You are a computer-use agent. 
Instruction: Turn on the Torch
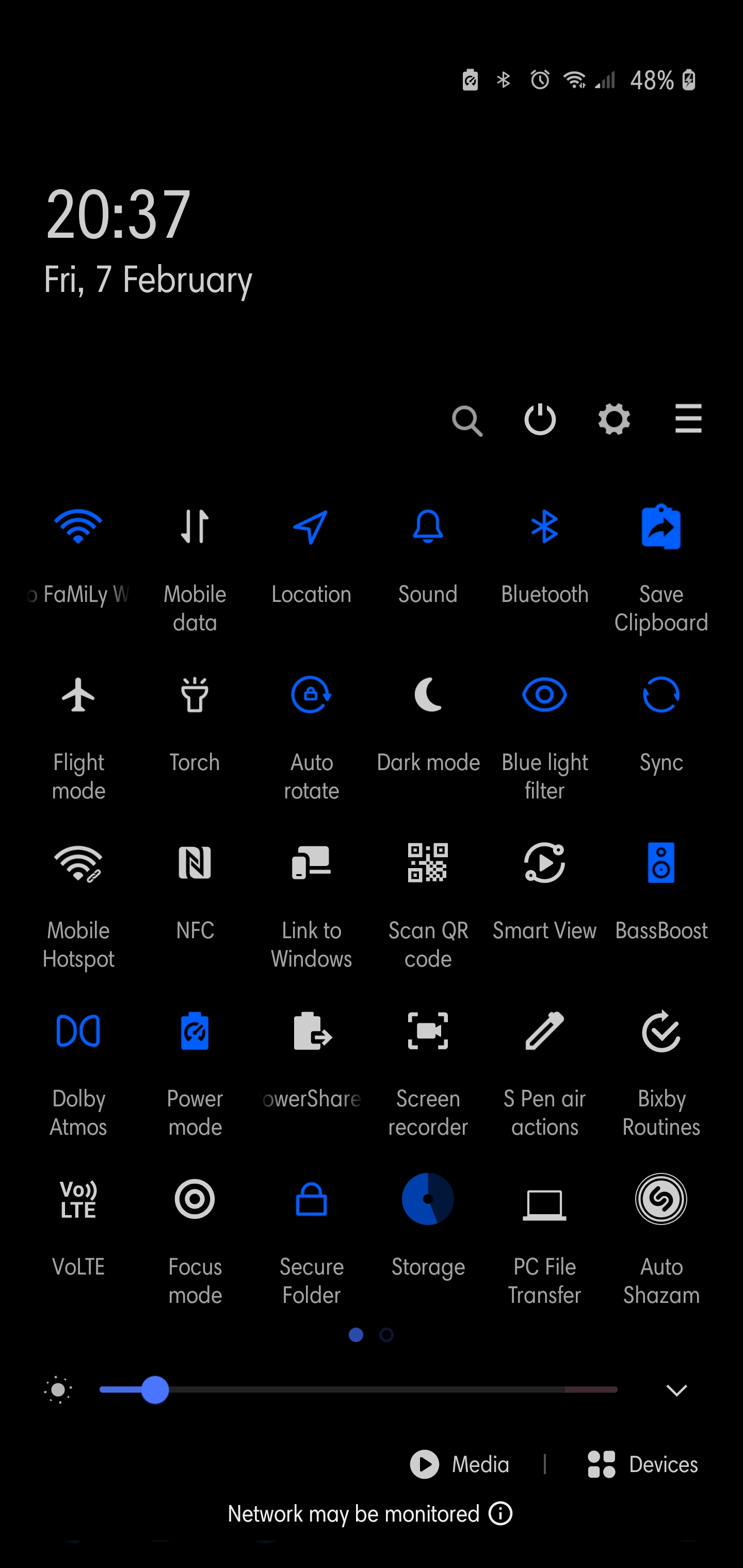pyautogui.click(x=195, y=695)
